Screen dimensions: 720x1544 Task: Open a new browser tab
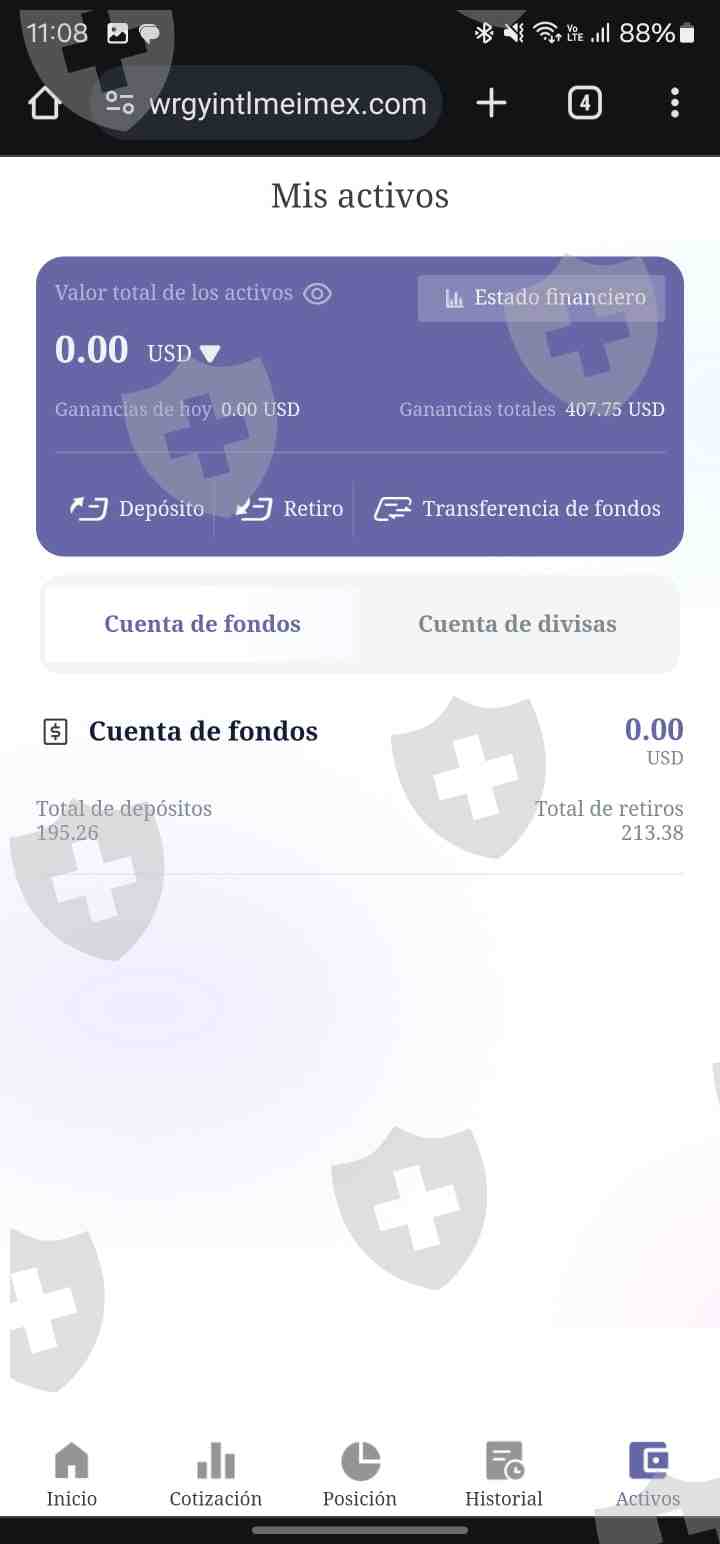point(491,103)
